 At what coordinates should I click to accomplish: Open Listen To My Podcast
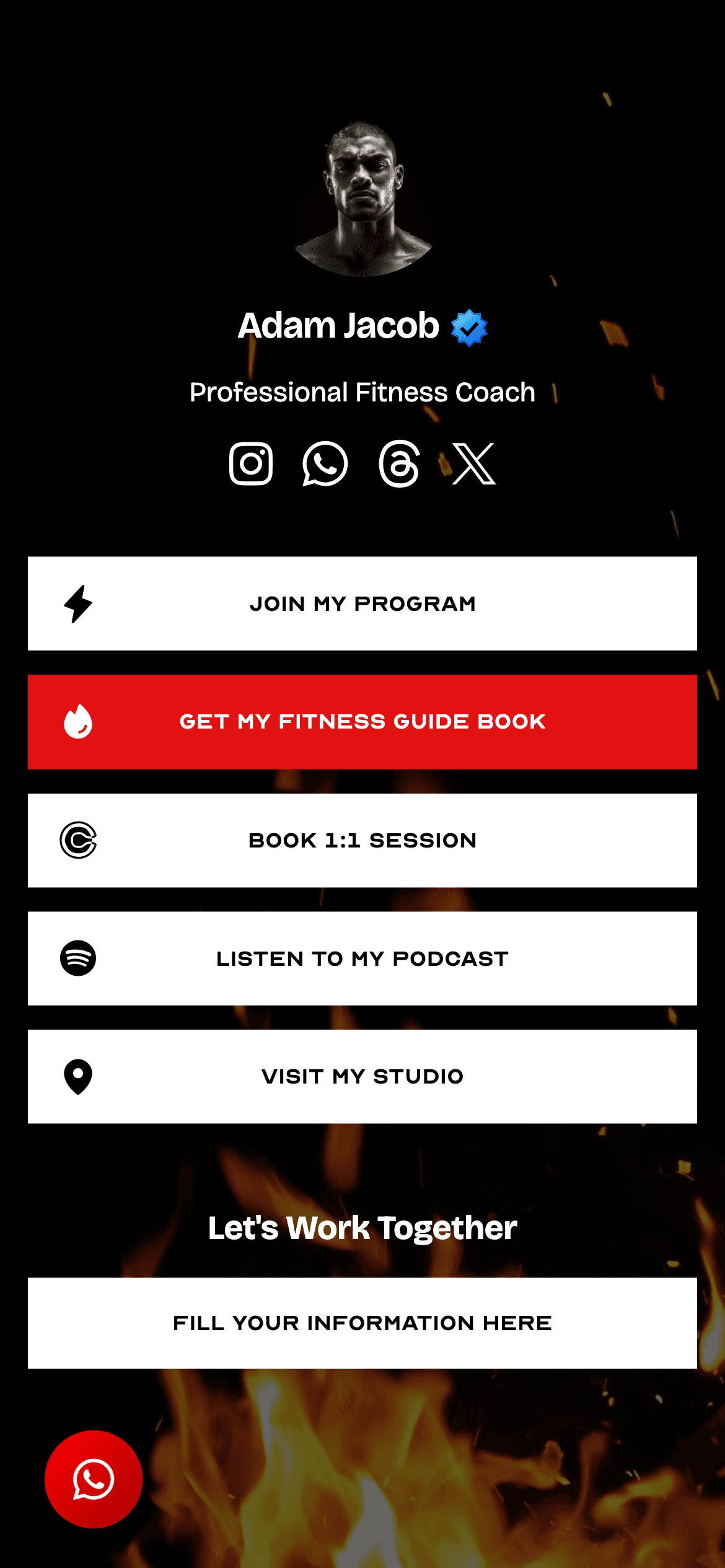[x=362, y=958]
